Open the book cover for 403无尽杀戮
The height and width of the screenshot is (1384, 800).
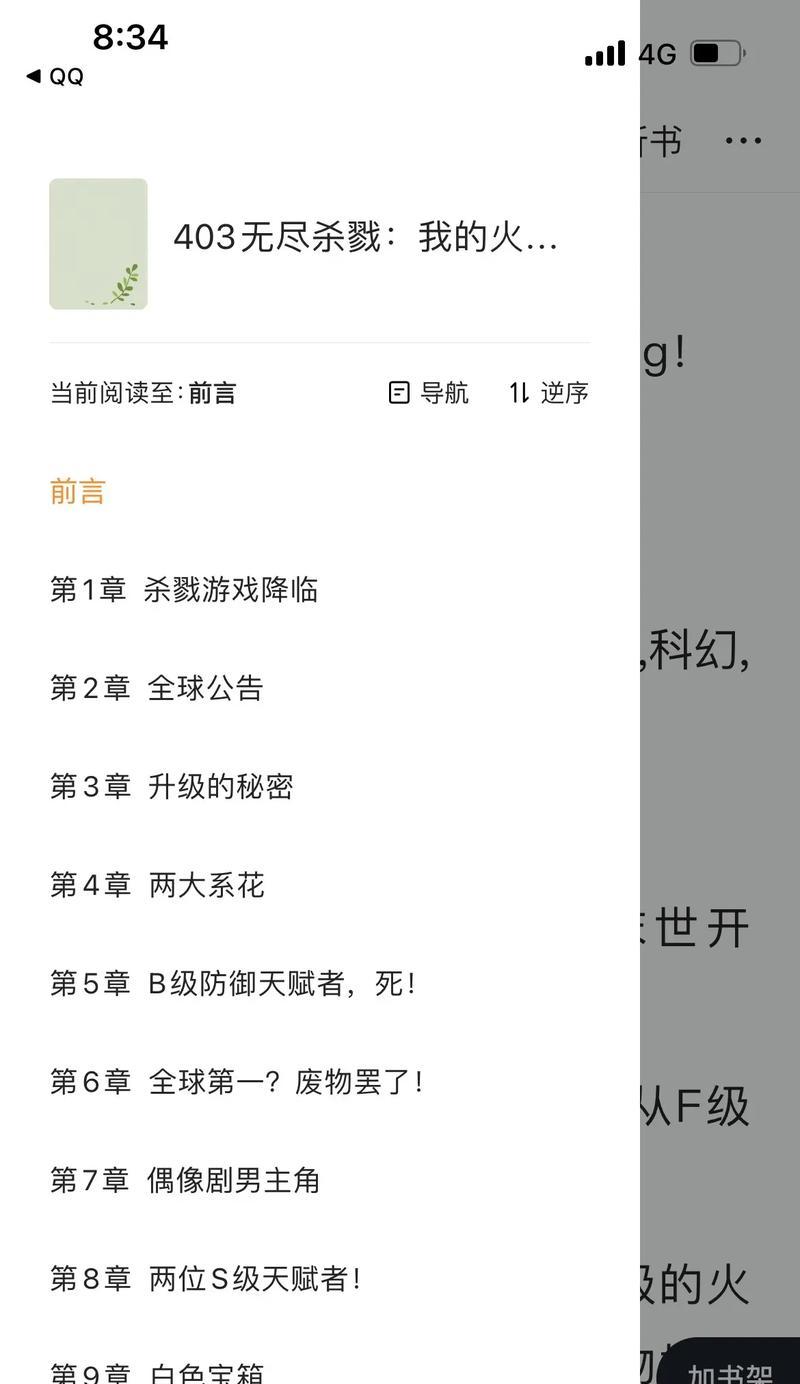point(98,244)
